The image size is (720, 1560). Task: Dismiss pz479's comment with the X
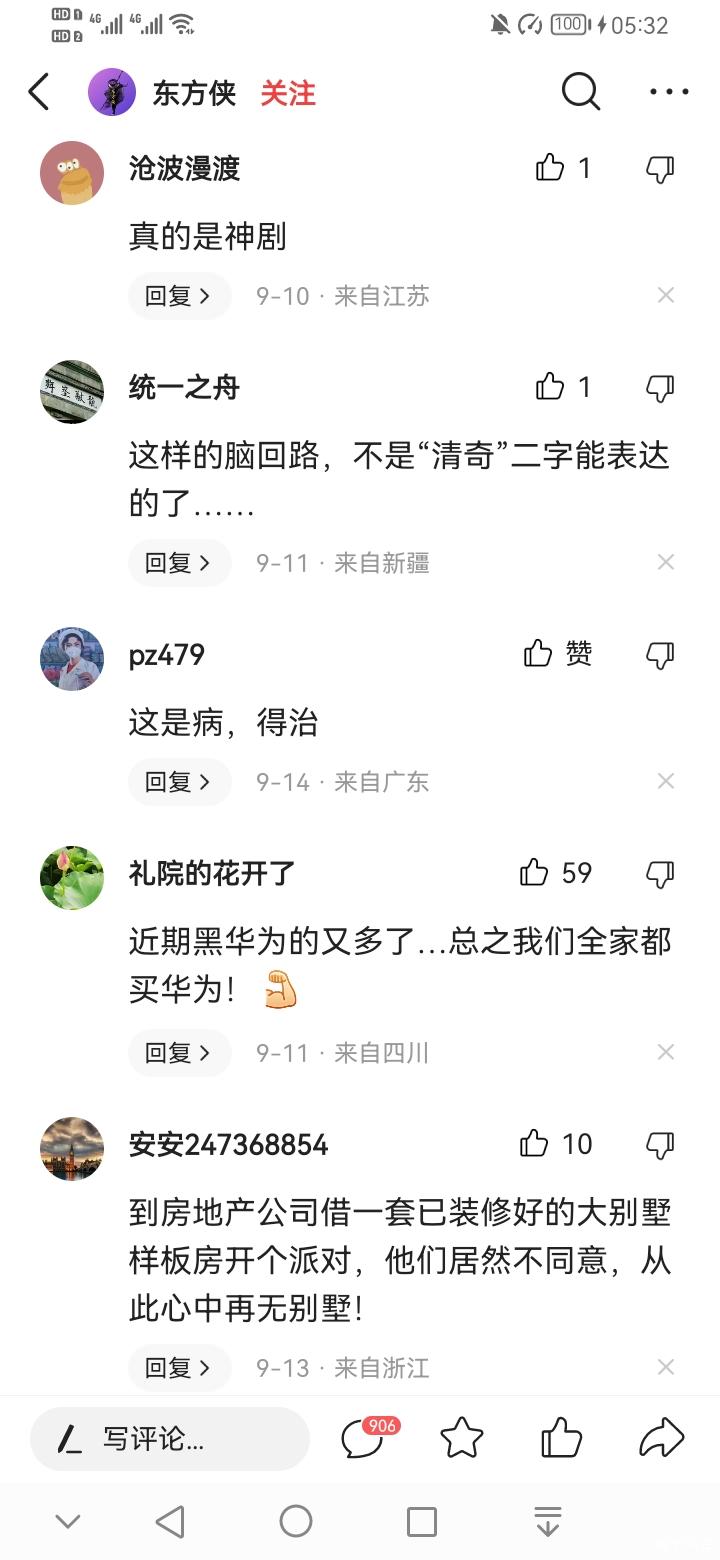[666, 781]
